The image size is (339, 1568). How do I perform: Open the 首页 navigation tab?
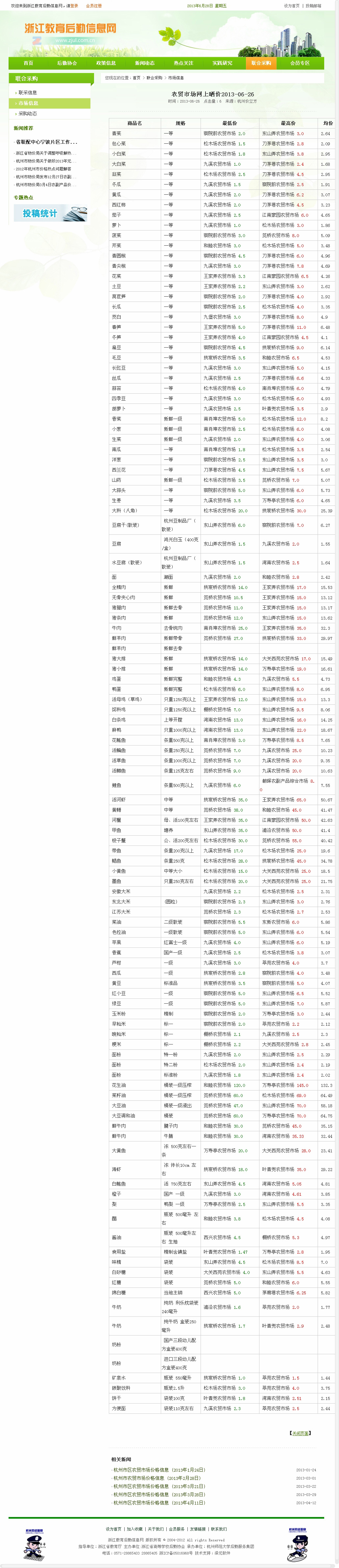point(28,63)
